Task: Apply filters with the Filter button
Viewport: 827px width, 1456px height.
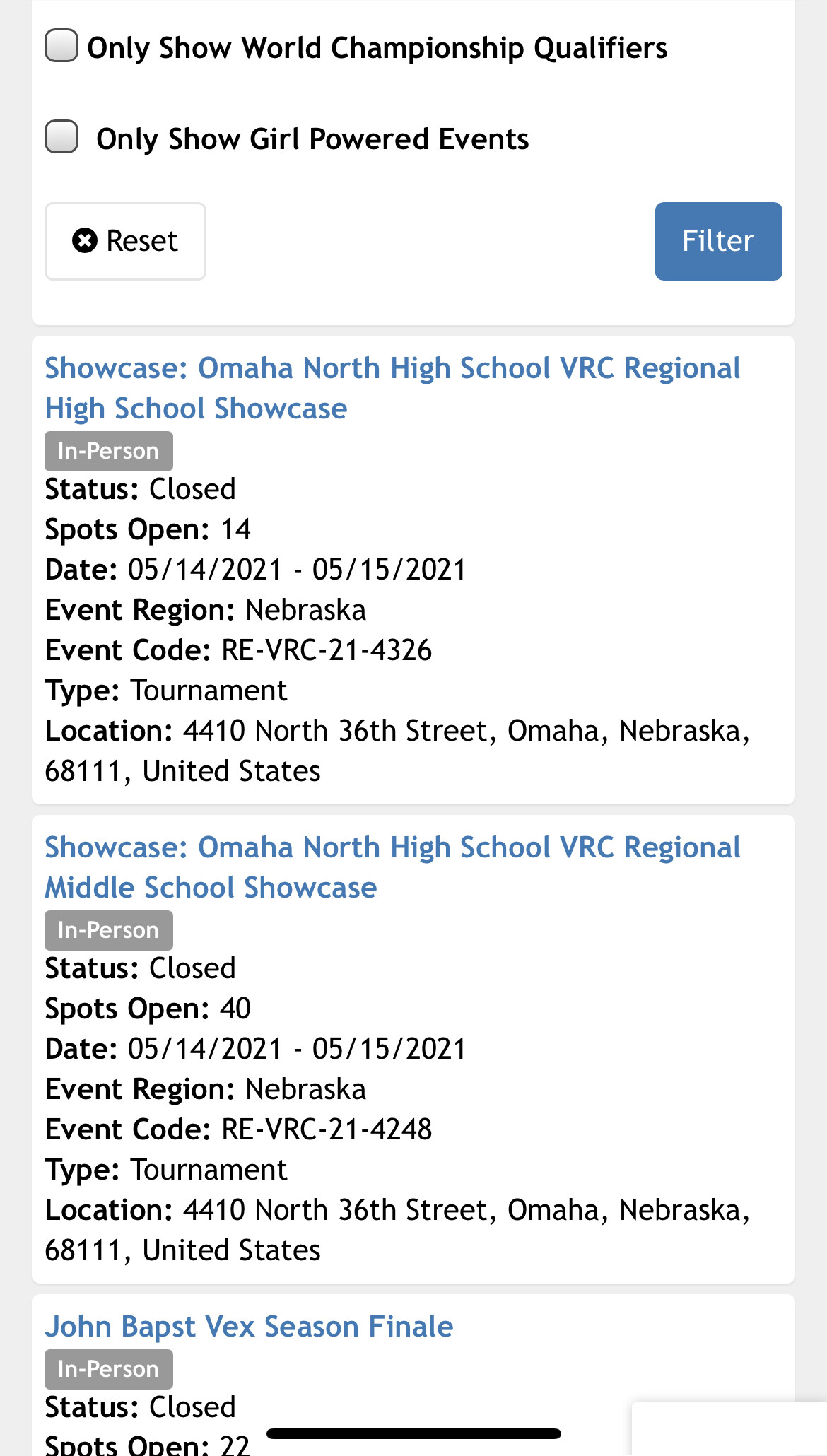Action: pyautogui.click(x=718, y=241)
